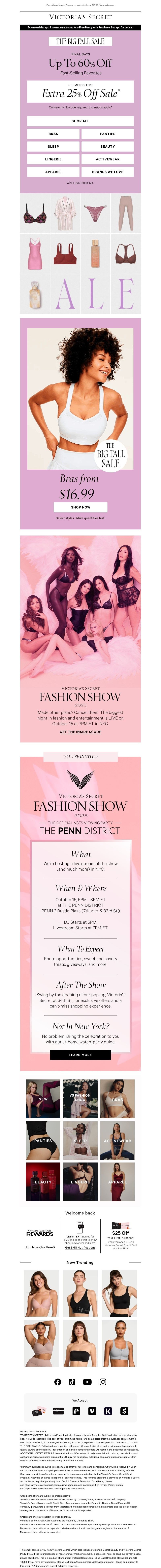Select the PANTIES picture tile
This screenshot has width=161, height=1568.
point(43,1141)
